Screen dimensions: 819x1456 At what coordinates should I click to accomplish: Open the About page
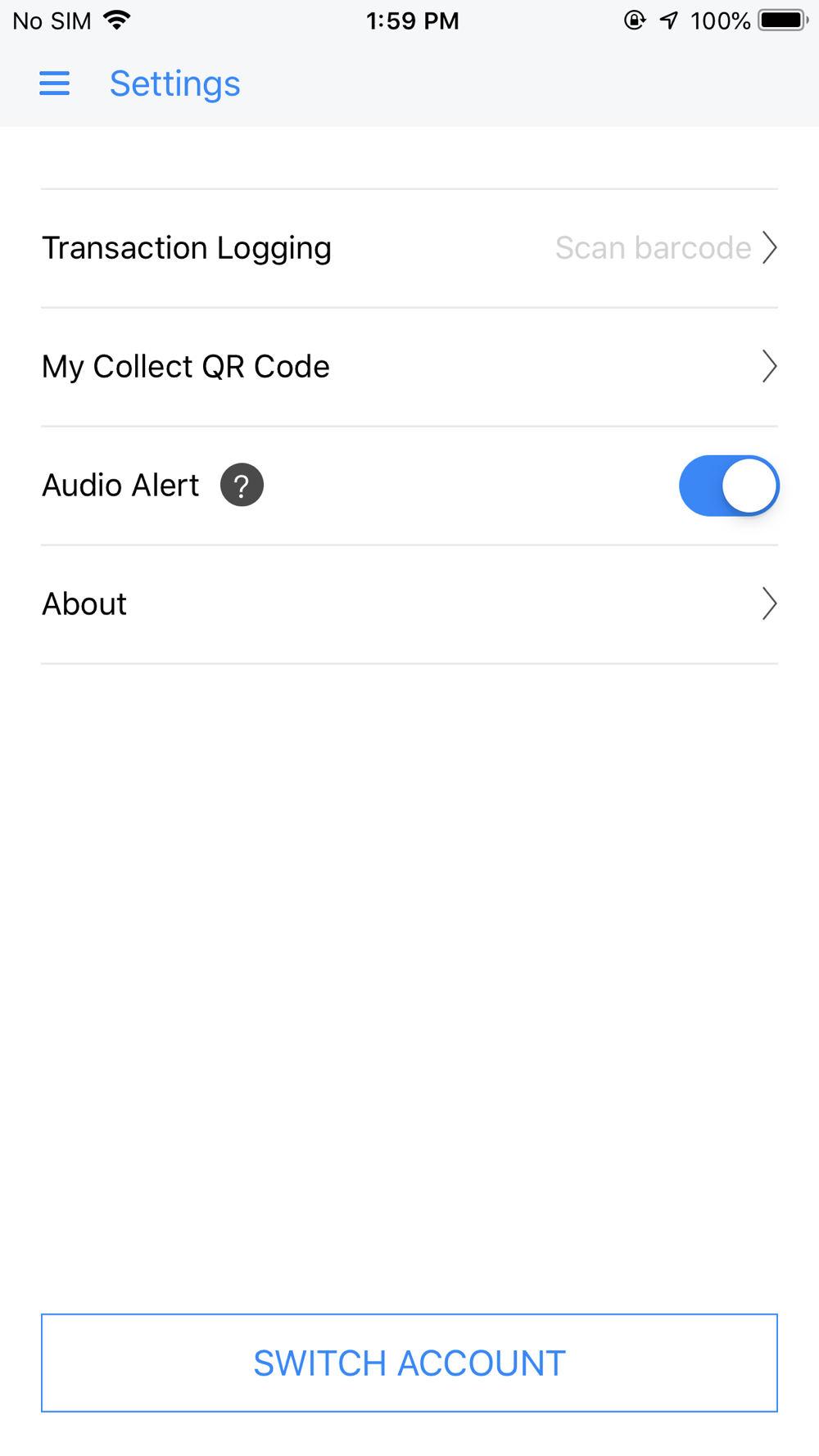tap(409, 604)
